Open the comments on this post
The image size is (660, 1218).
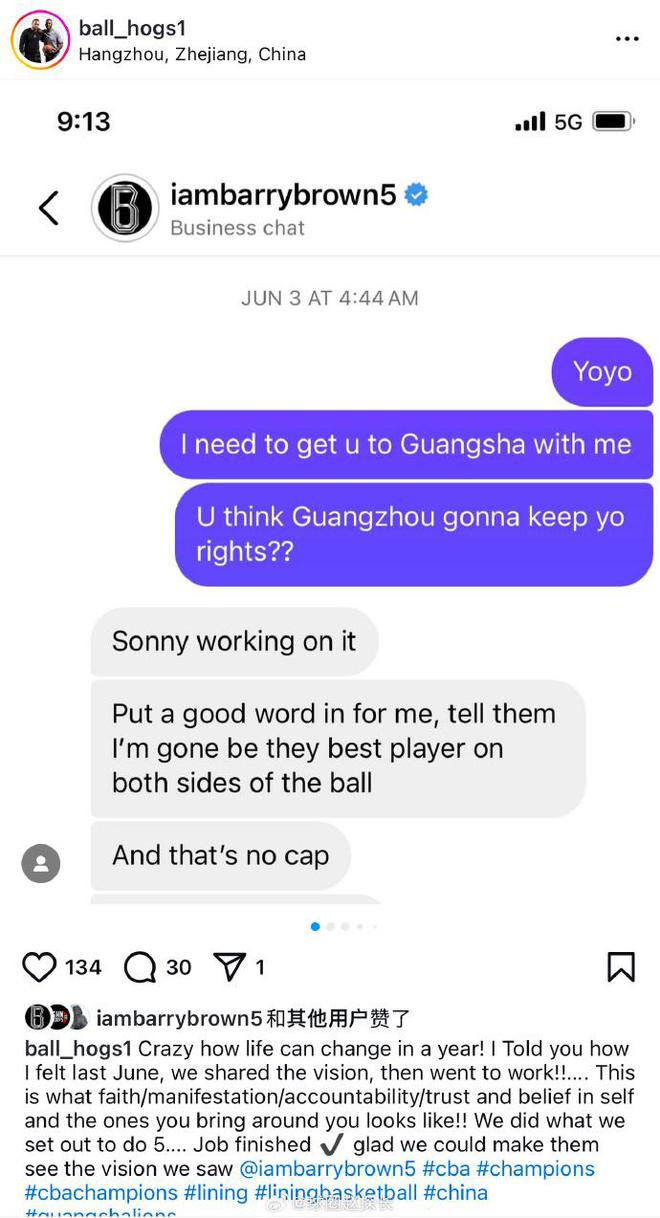coord(141,967)
